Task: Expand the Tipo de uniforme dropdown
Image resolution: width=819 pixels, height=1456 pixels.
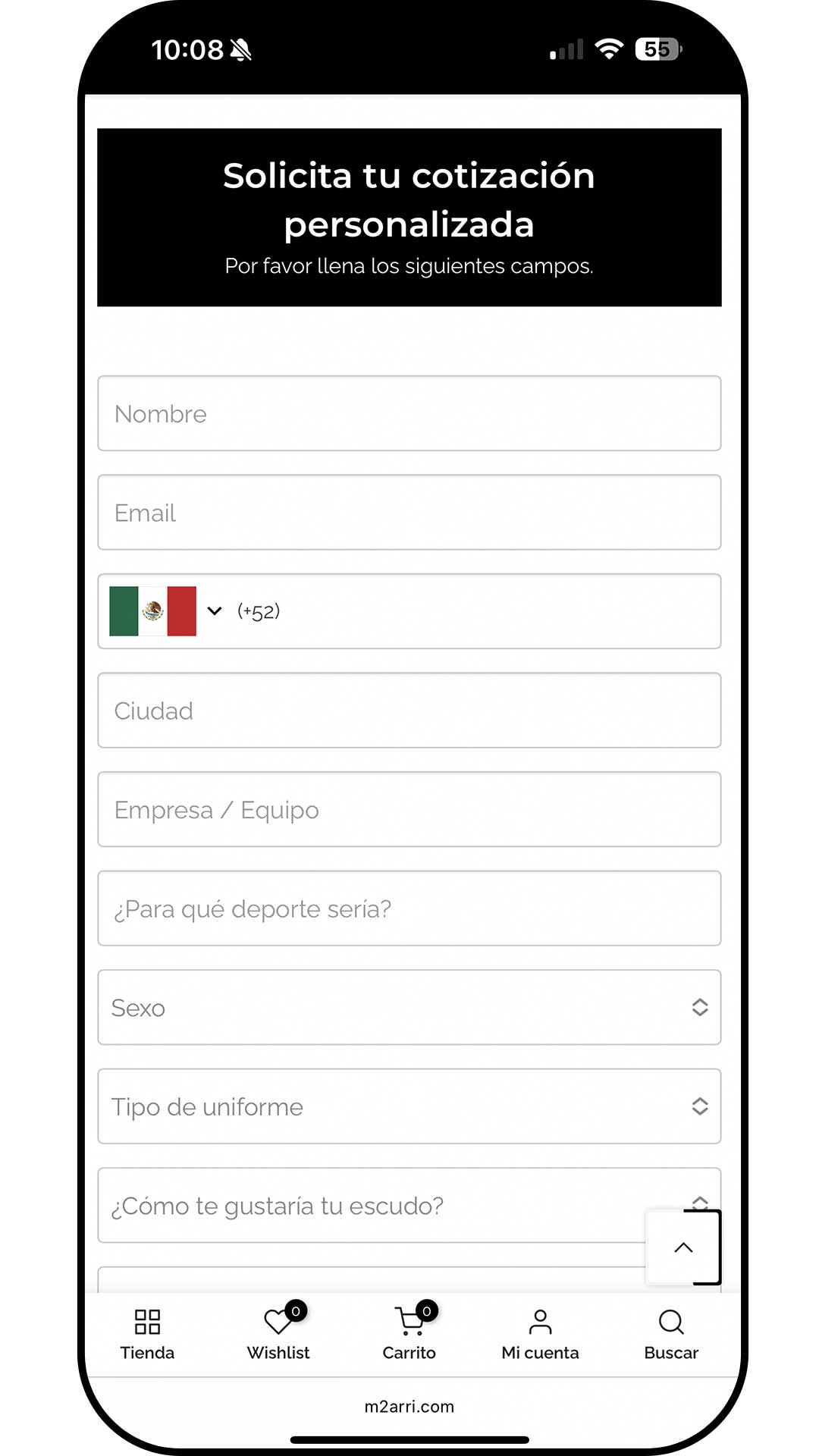Action: click(x=409, y=1106)
